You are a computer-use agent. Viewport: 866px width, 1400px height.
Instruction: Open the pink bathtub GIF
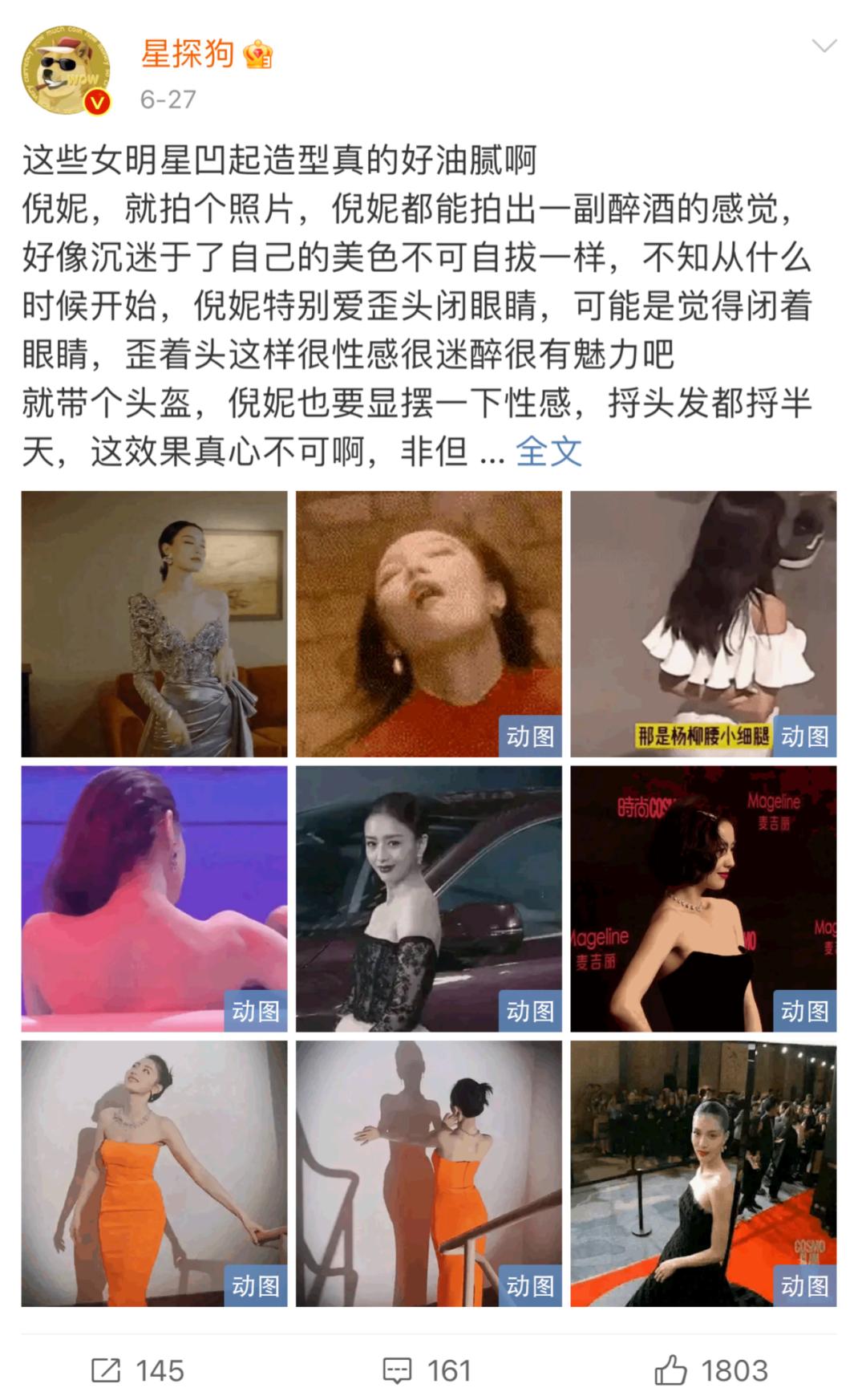pyautogui.click(x=154, y=899)
